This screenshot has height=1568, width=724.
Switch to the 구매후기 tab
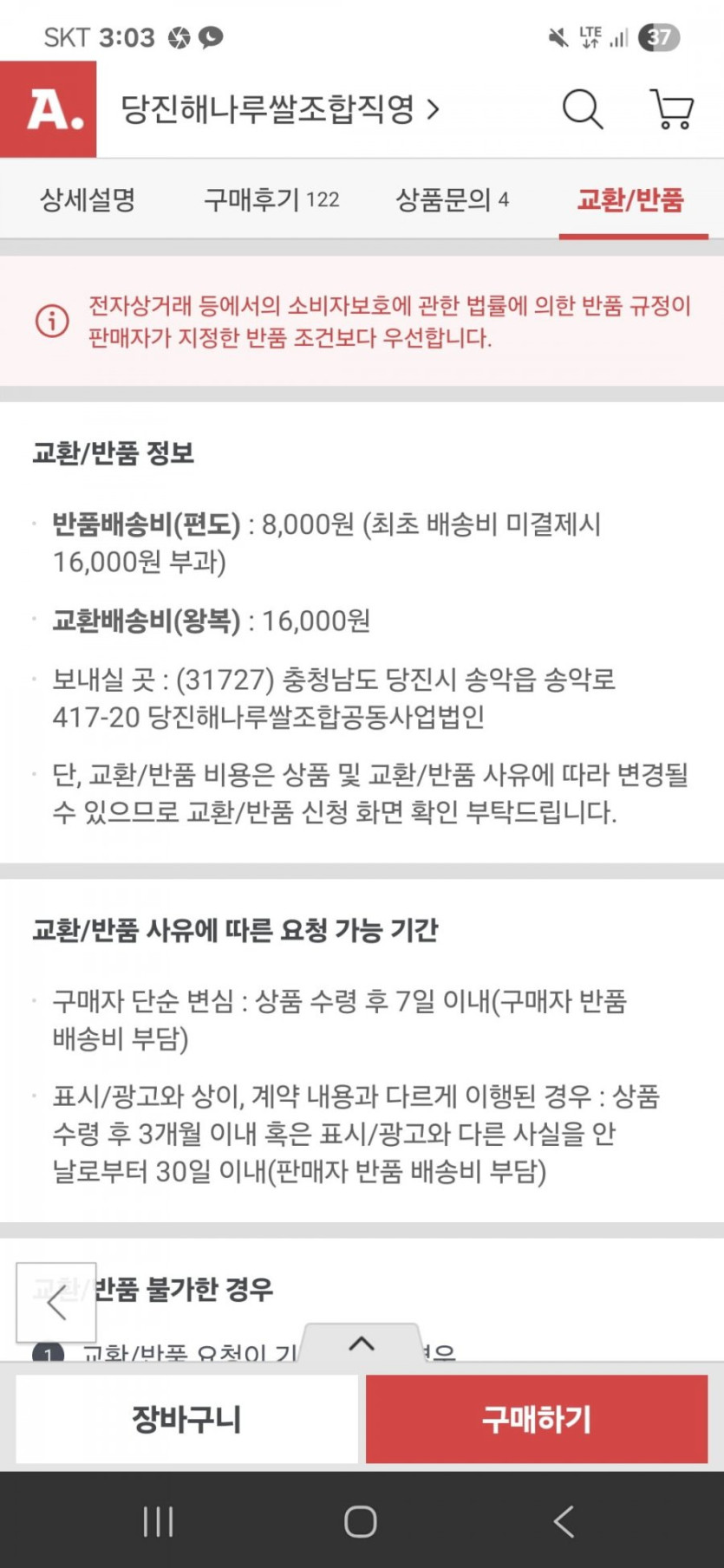(x=271, y=200)
